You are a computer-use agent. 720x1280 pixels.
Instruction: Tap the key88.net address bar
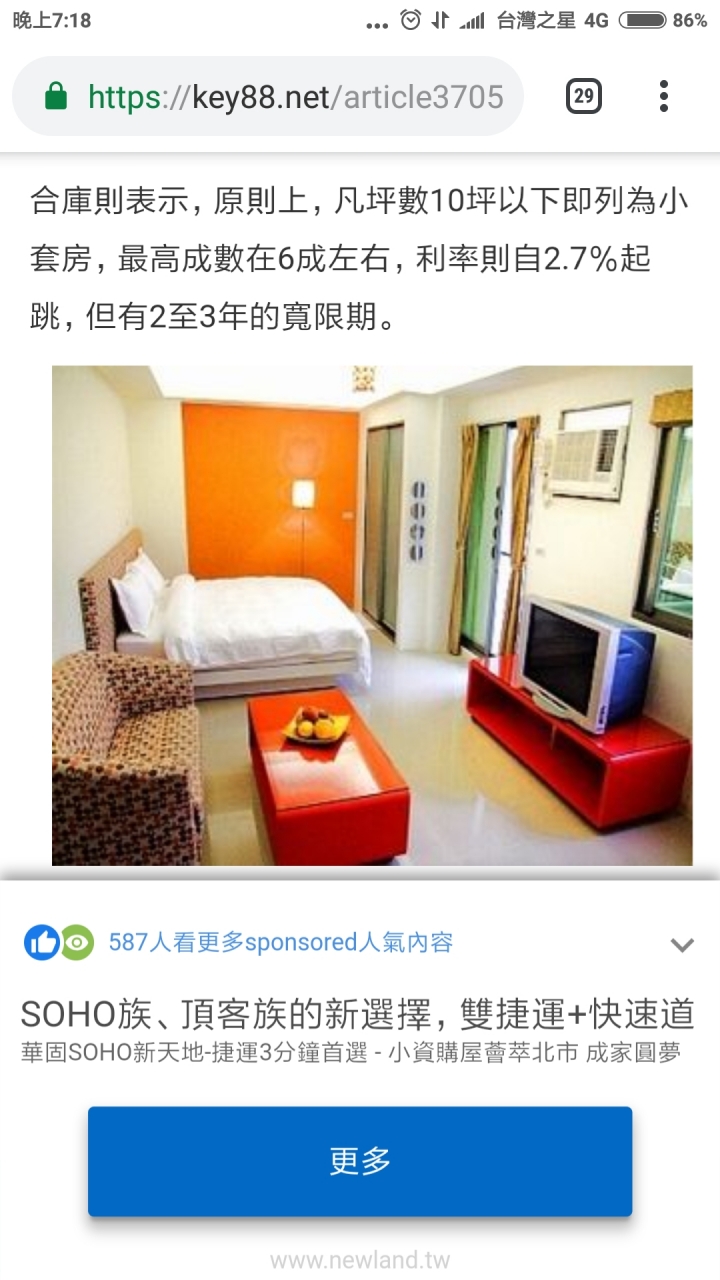296,97
